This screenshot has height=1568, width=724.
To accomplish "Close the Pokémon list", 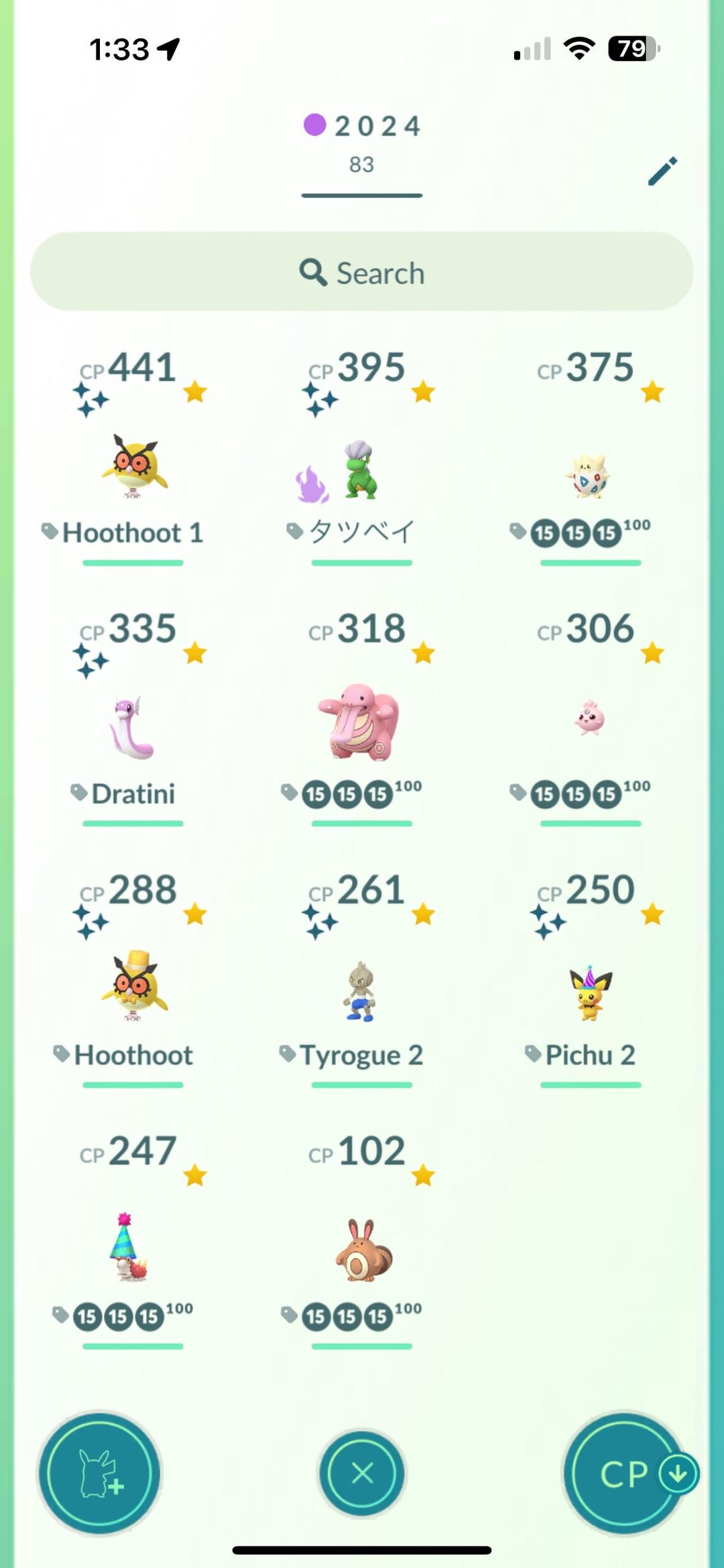I will 362,1473.
